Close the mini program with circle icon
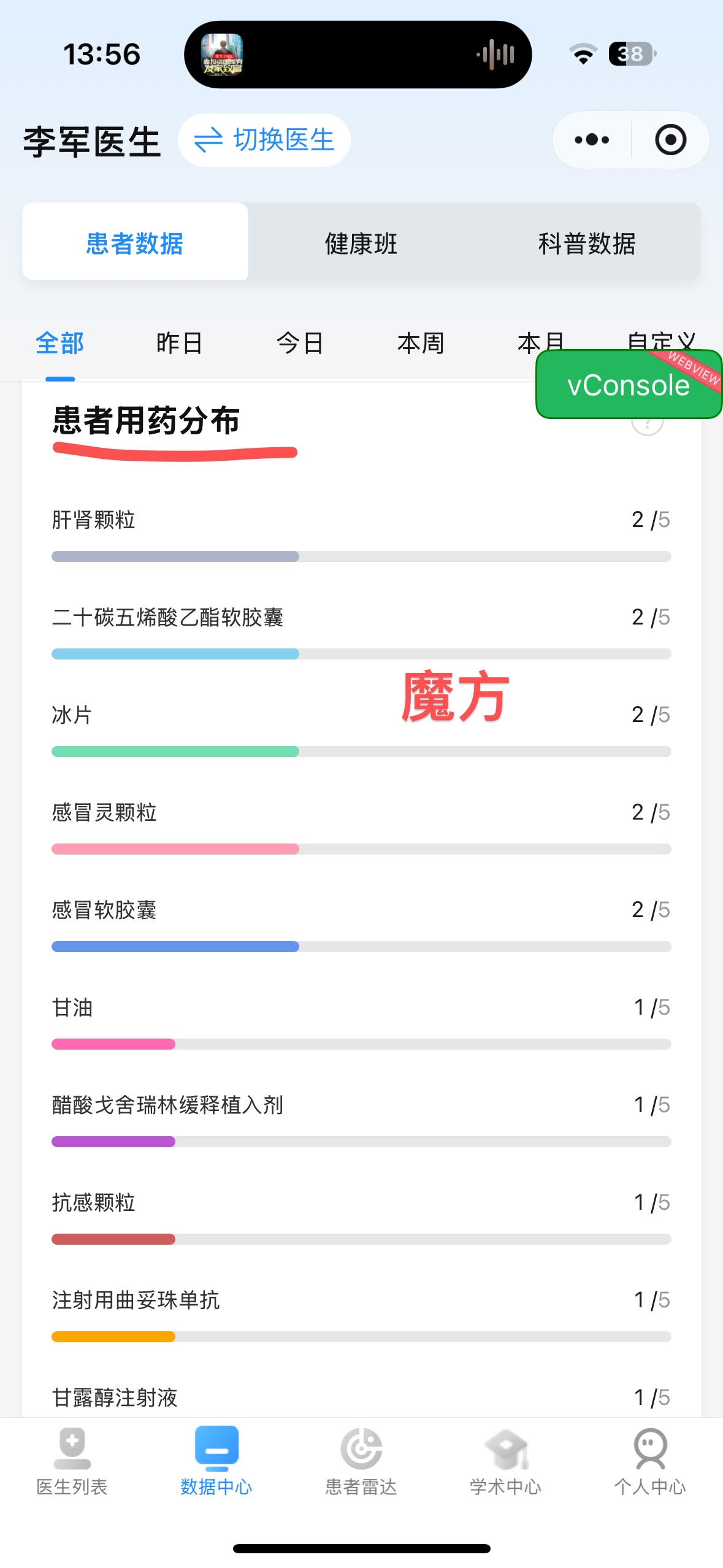 click(670, 140)
